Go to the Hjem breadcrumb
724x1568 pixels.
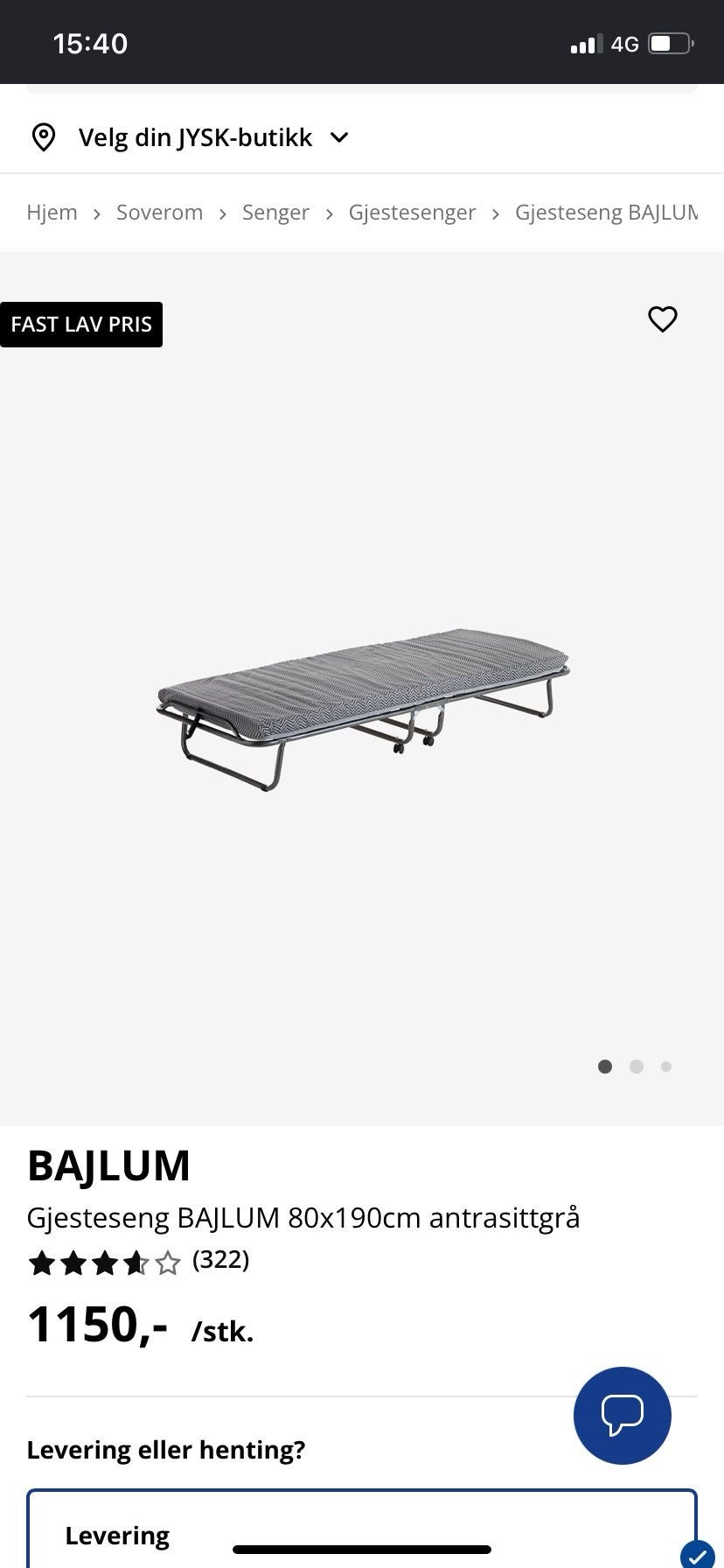click(52, 213)
